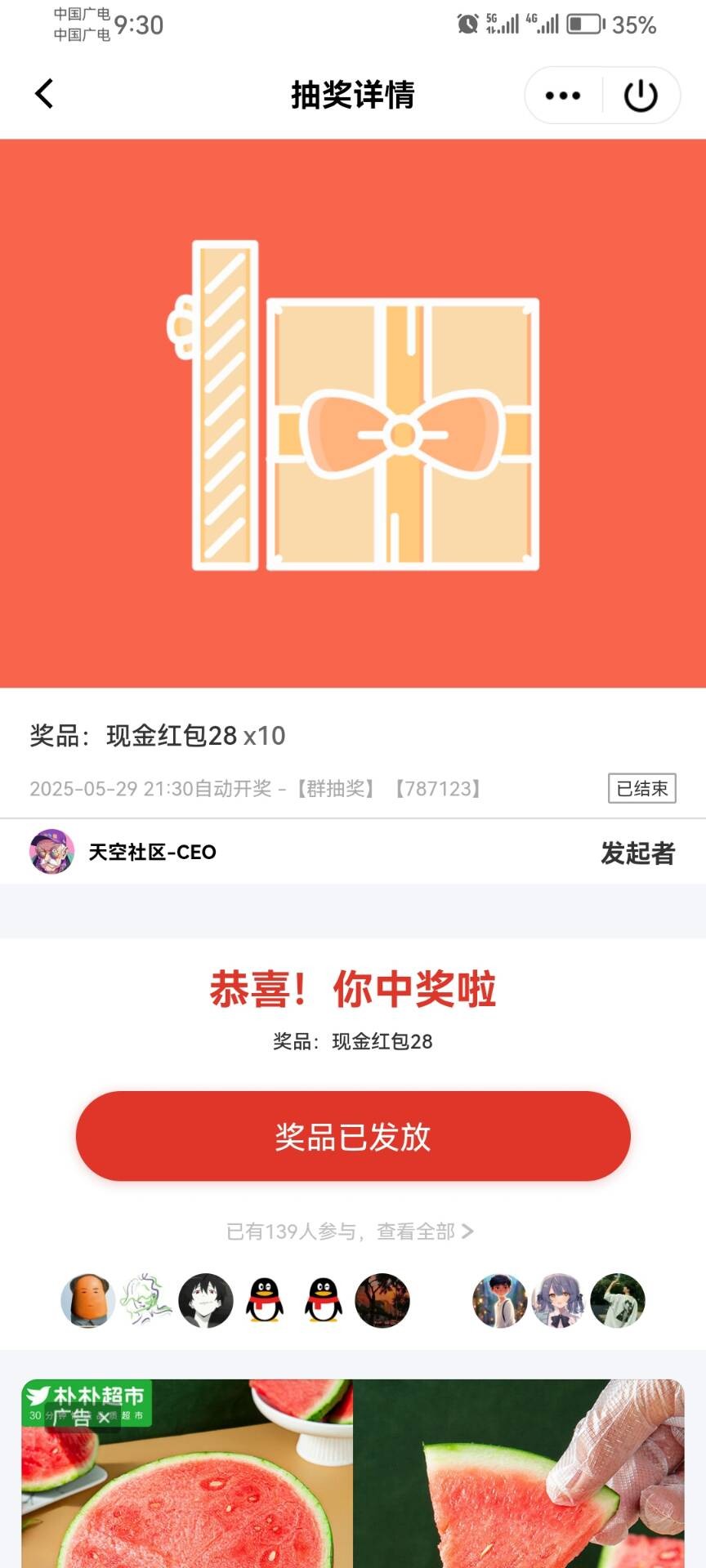
Task: Close the mini program via power icon
Action: coord(641,96)
